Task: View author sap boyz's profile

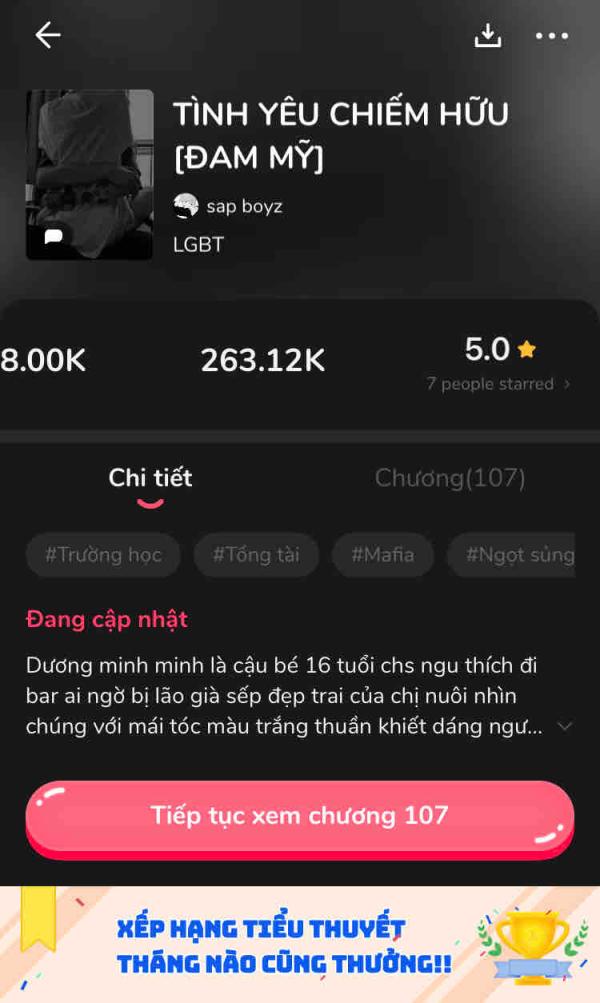Action: point(243,207)
